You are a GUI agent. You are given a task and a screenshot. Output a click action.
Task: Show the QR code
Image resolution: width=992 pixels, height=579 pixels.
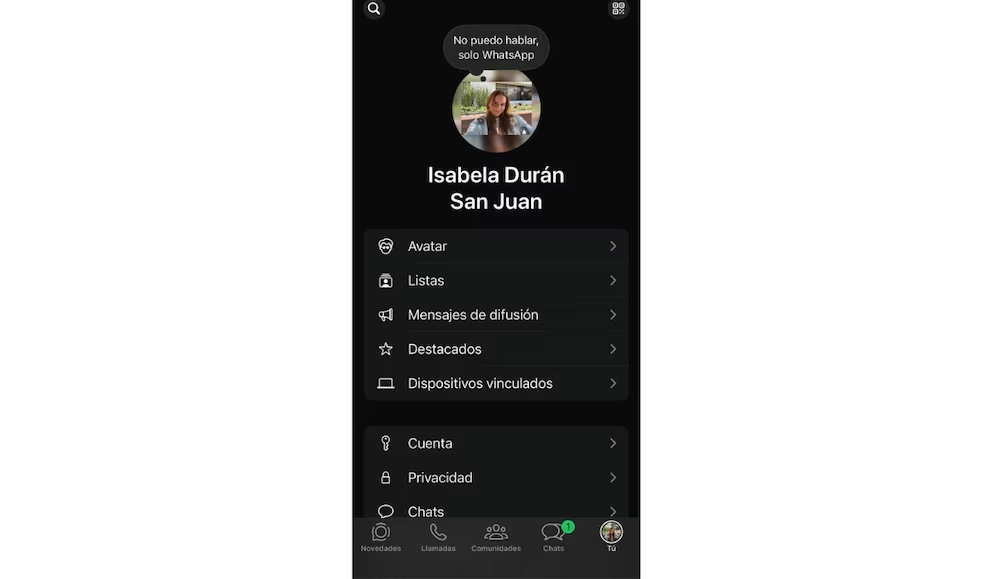tap(618, 9)
